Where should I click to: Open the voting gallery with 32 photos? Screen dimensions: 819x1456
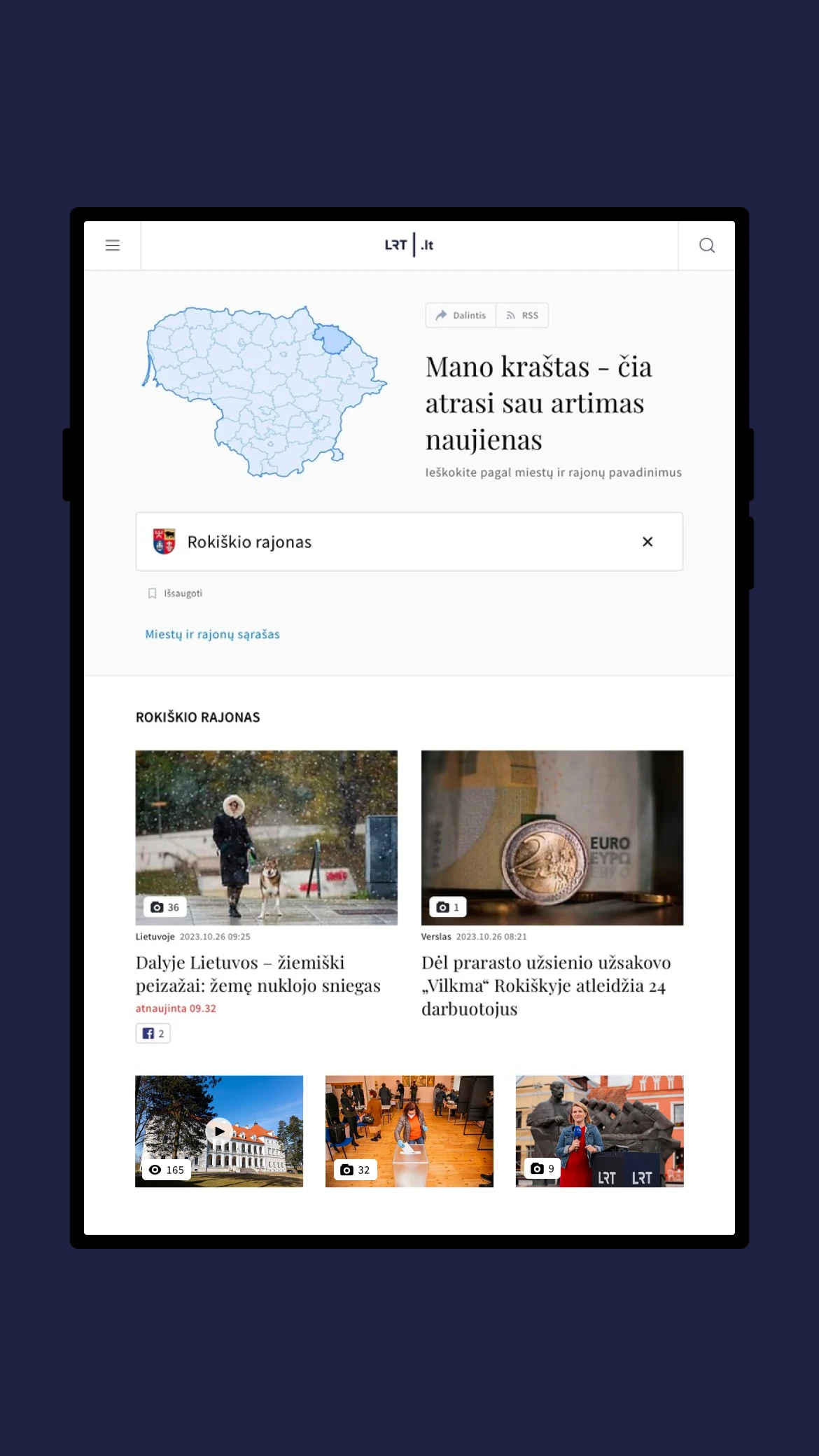[x=409, y=1130]
